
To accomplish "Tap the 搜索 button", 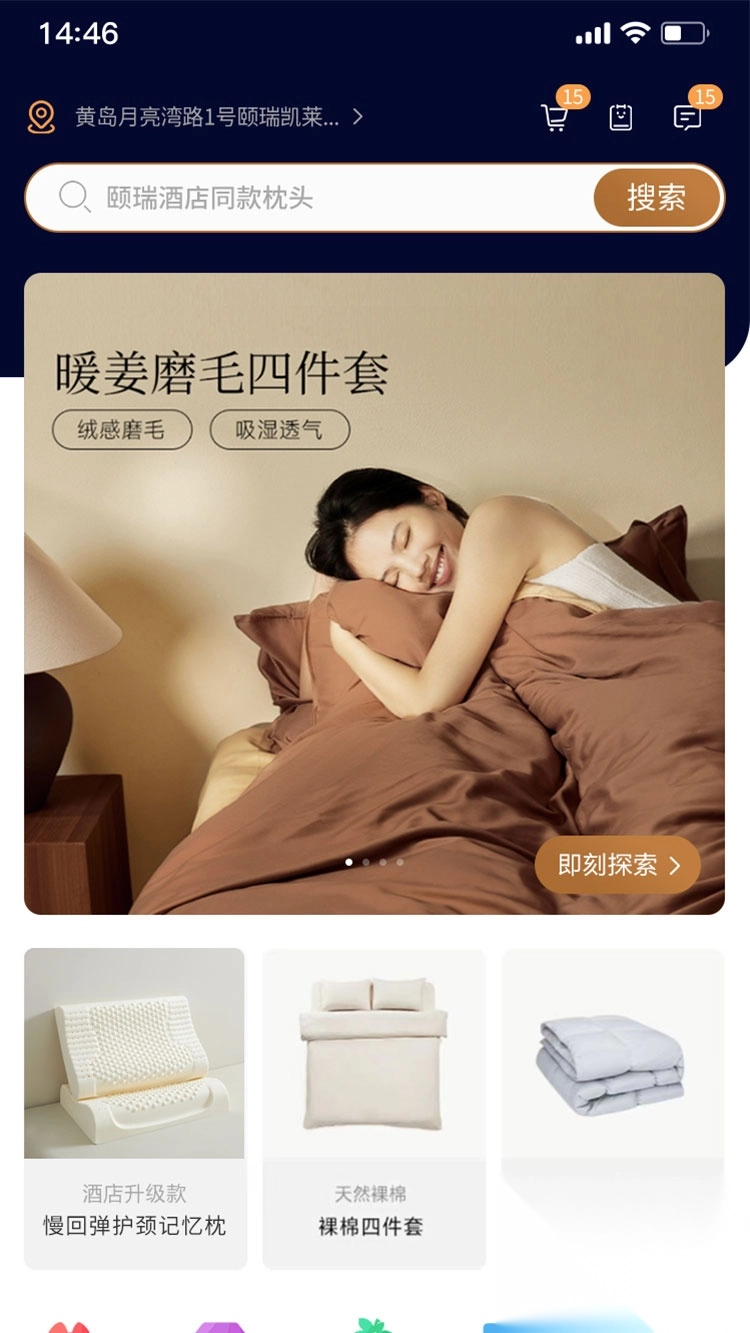I will click(x=656, y=198).
